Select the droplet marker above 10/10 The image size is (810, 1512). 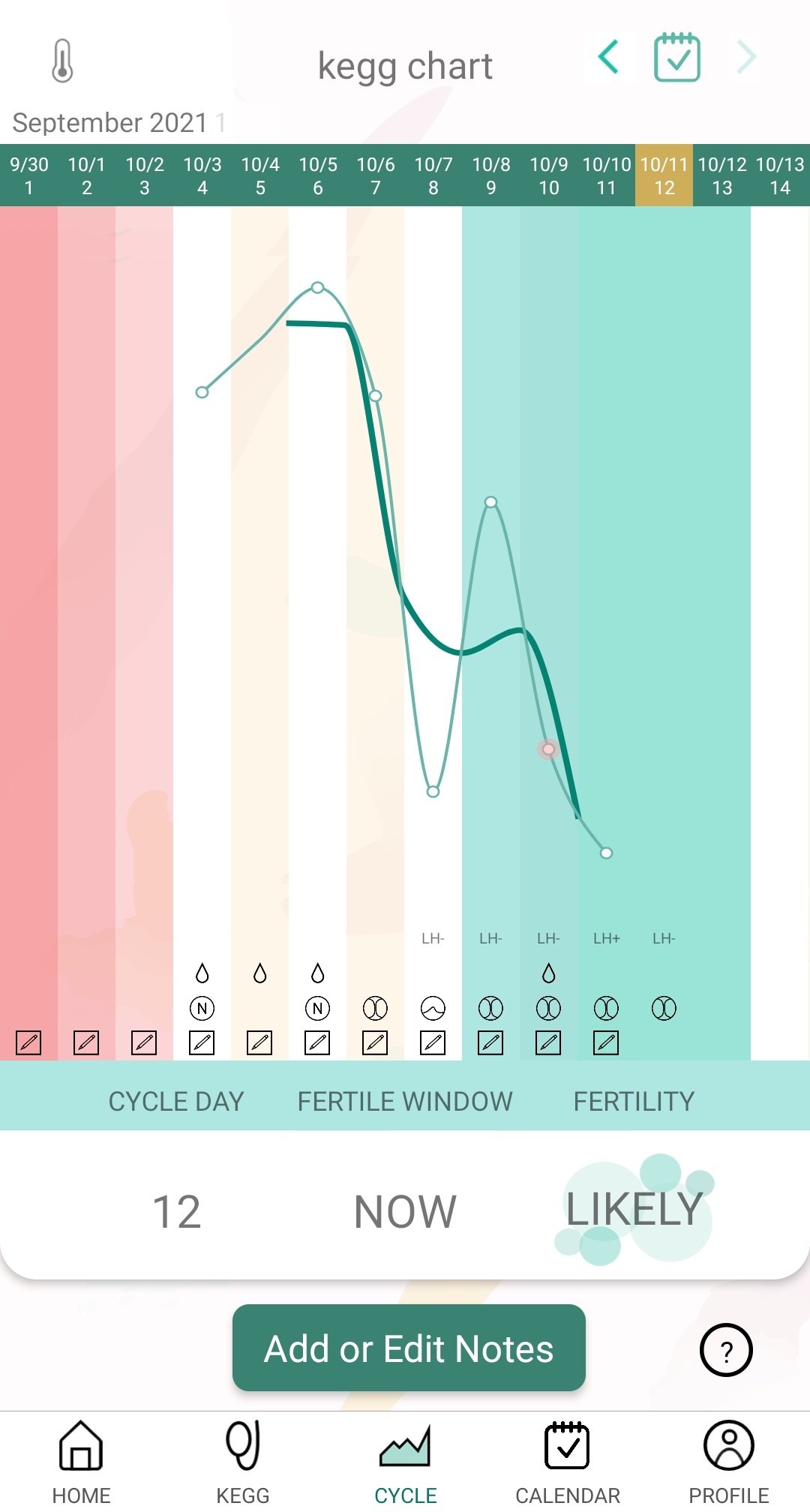[548, 973]
